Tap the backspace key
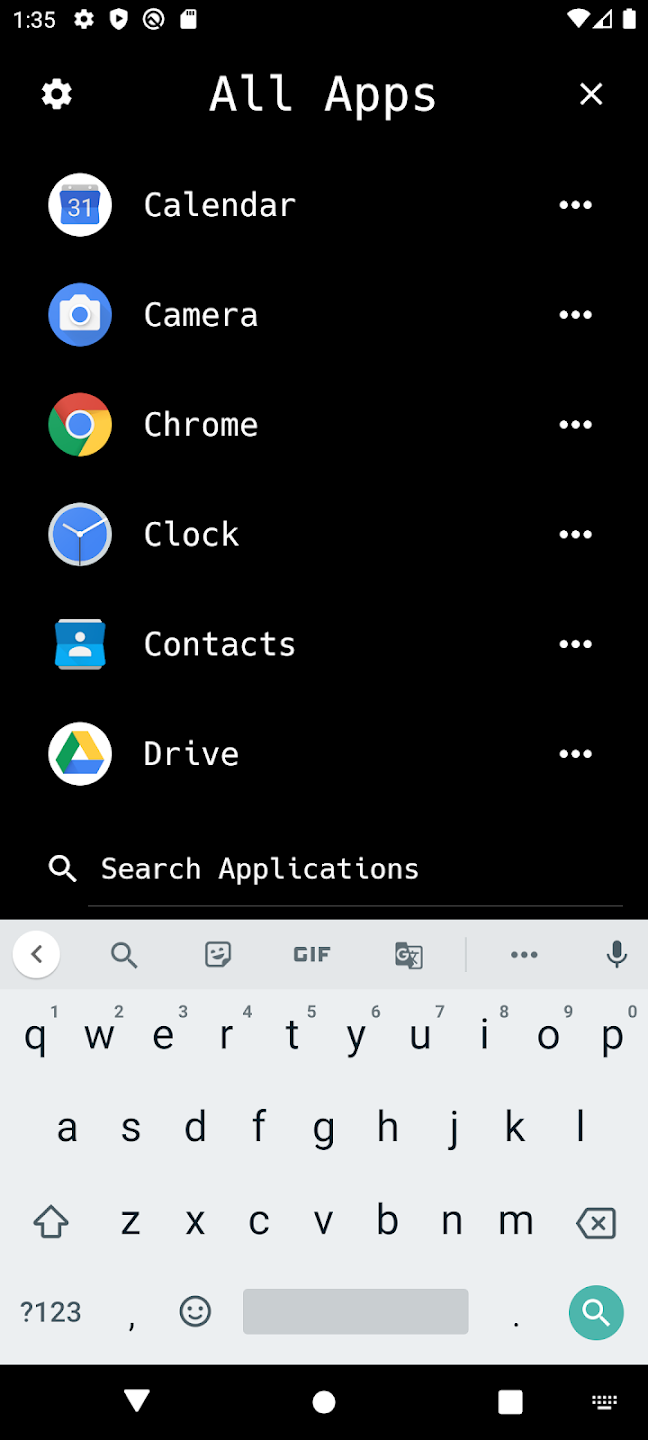This screenshot has width=648, height=1440. [596, 1222]
